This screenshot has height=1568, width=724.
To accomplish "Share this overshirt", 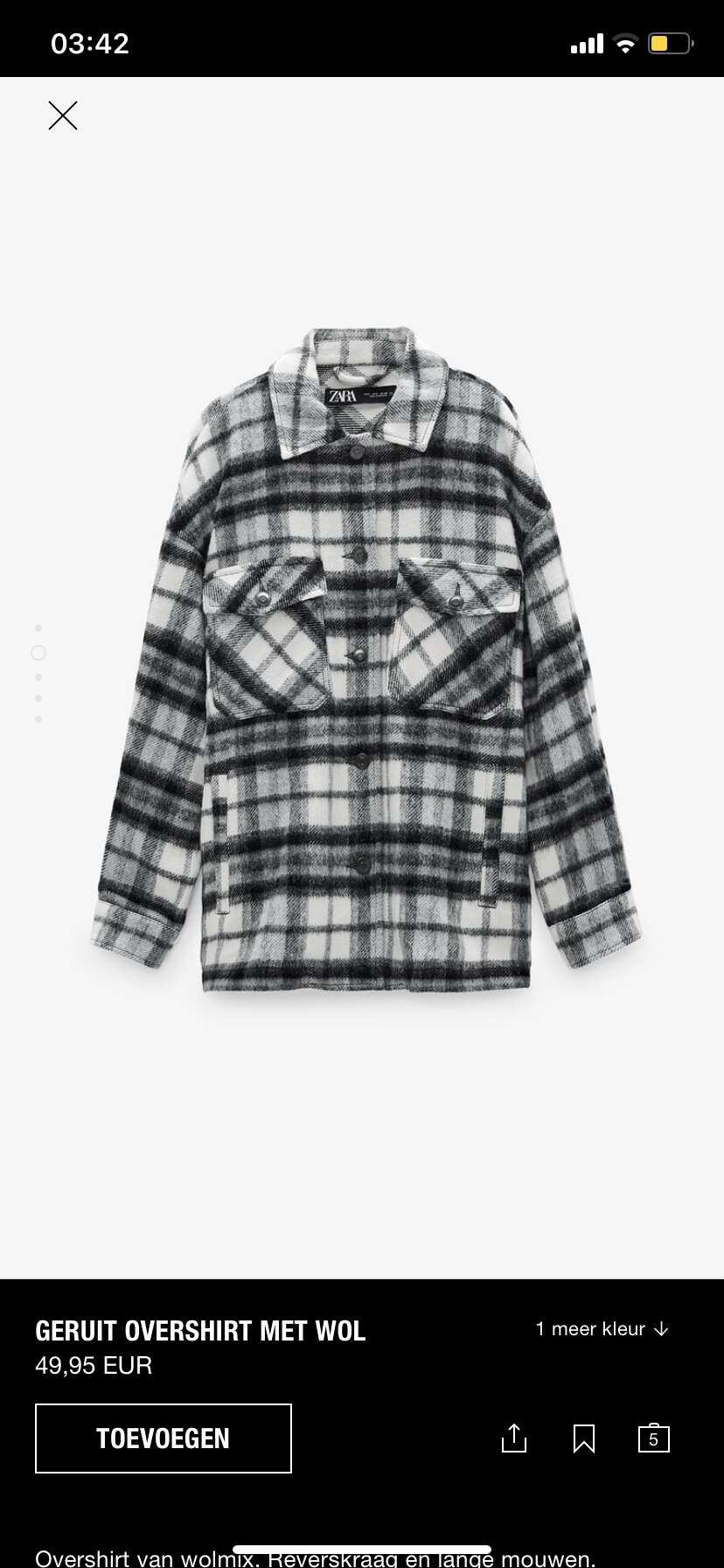I will (514, 1438).
